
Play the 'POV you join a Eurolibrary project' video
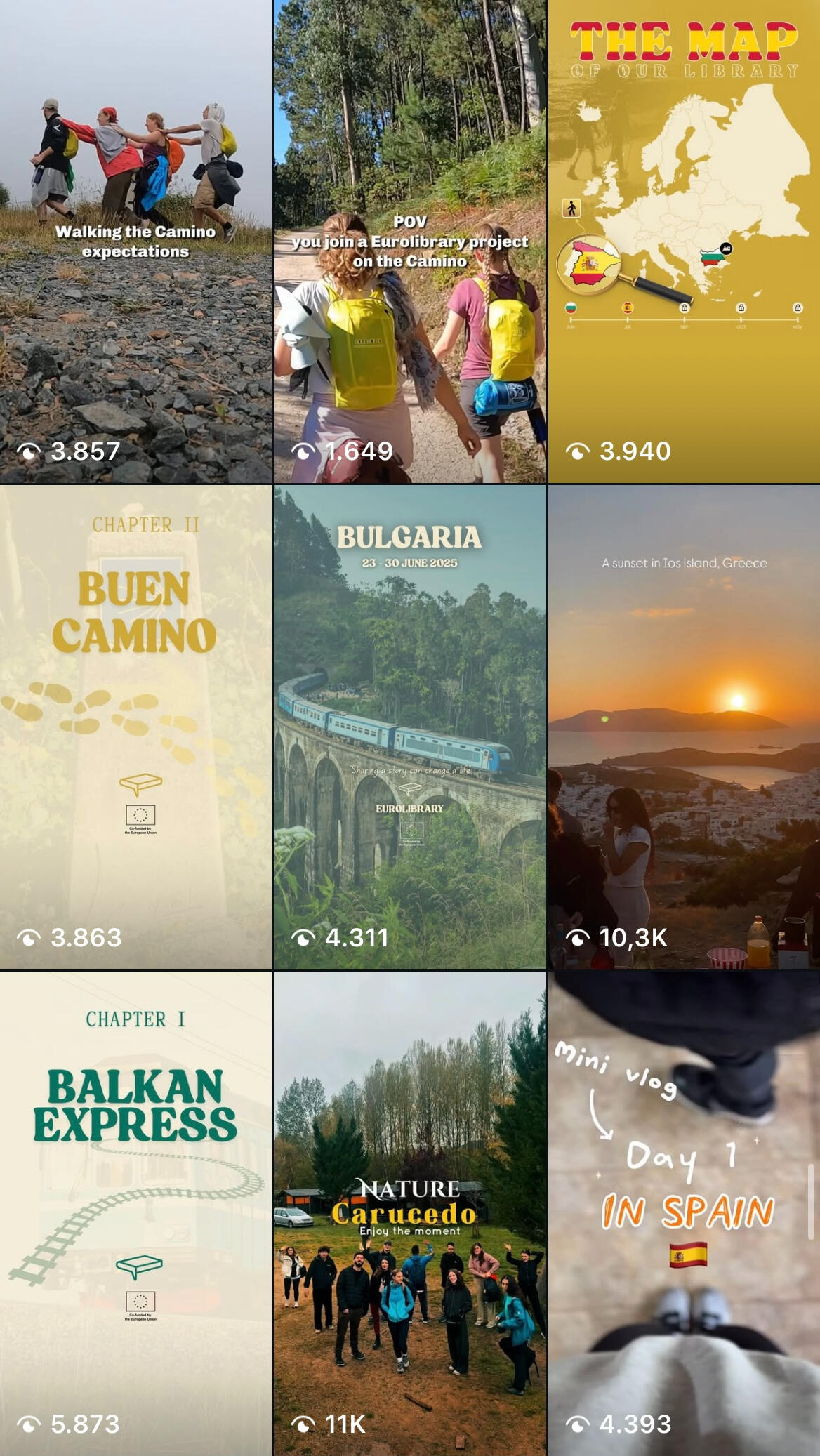[409, 241]
